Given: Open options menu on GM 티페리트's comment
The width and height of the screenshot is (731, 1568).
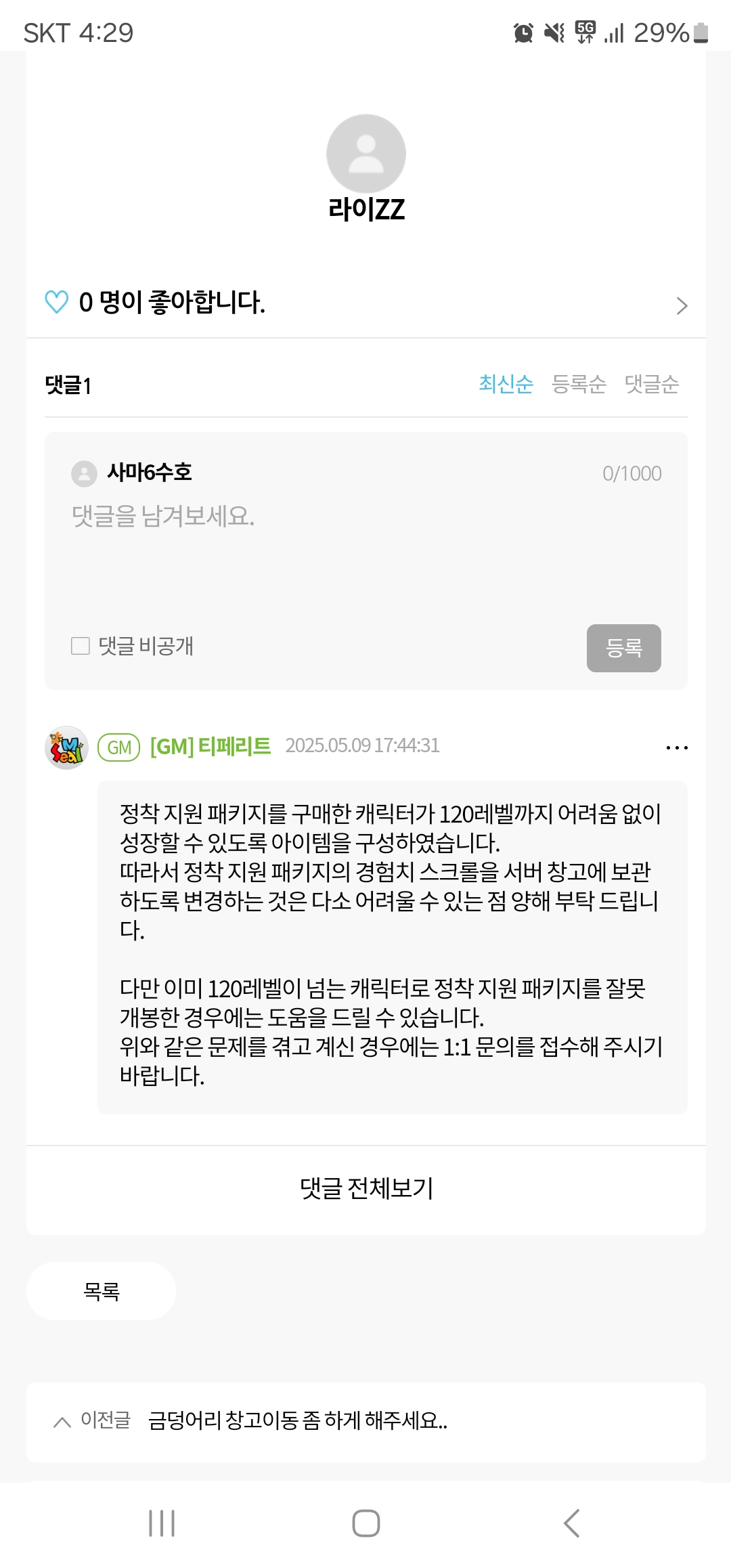Looking at the screenshot, I should 676,747.
